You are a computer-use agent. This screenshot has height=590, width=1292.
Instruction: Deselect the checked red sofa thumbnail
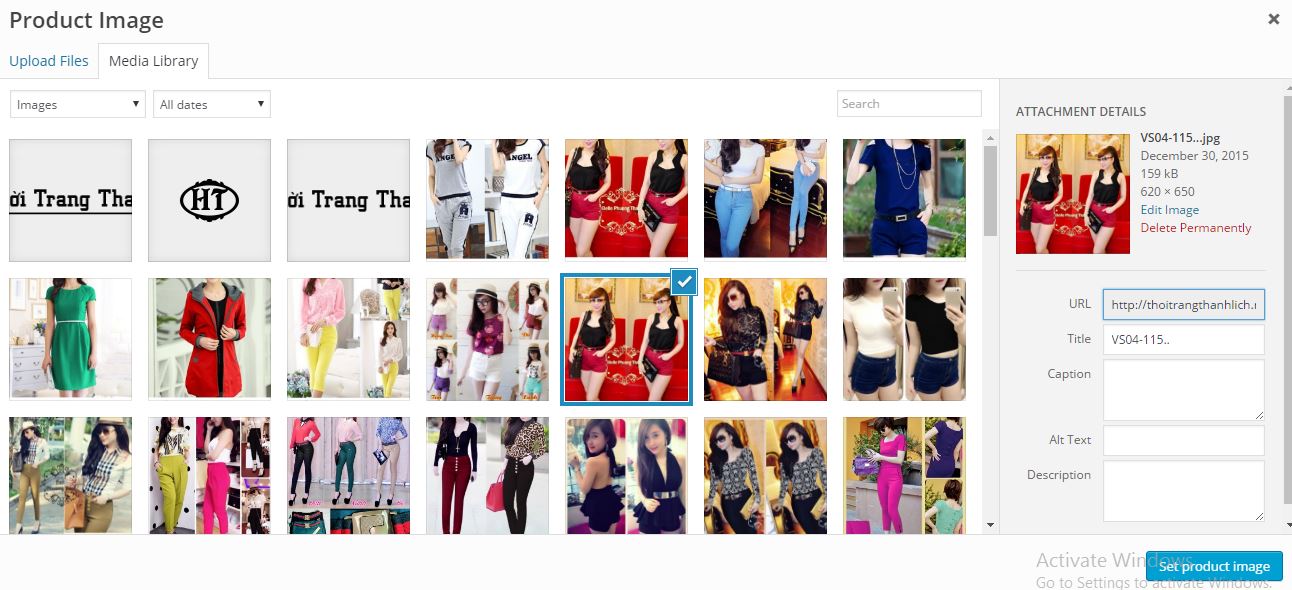pyautogui.click(x=684, y=282)
